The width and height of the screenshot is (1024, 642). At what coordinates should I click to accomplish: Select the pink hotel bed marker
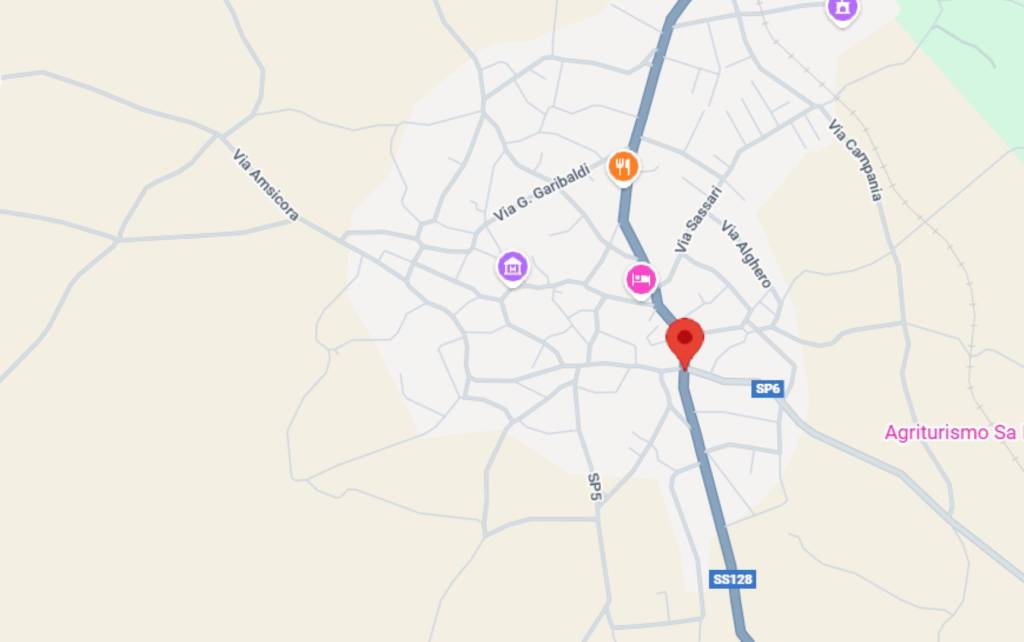(641, 279)
